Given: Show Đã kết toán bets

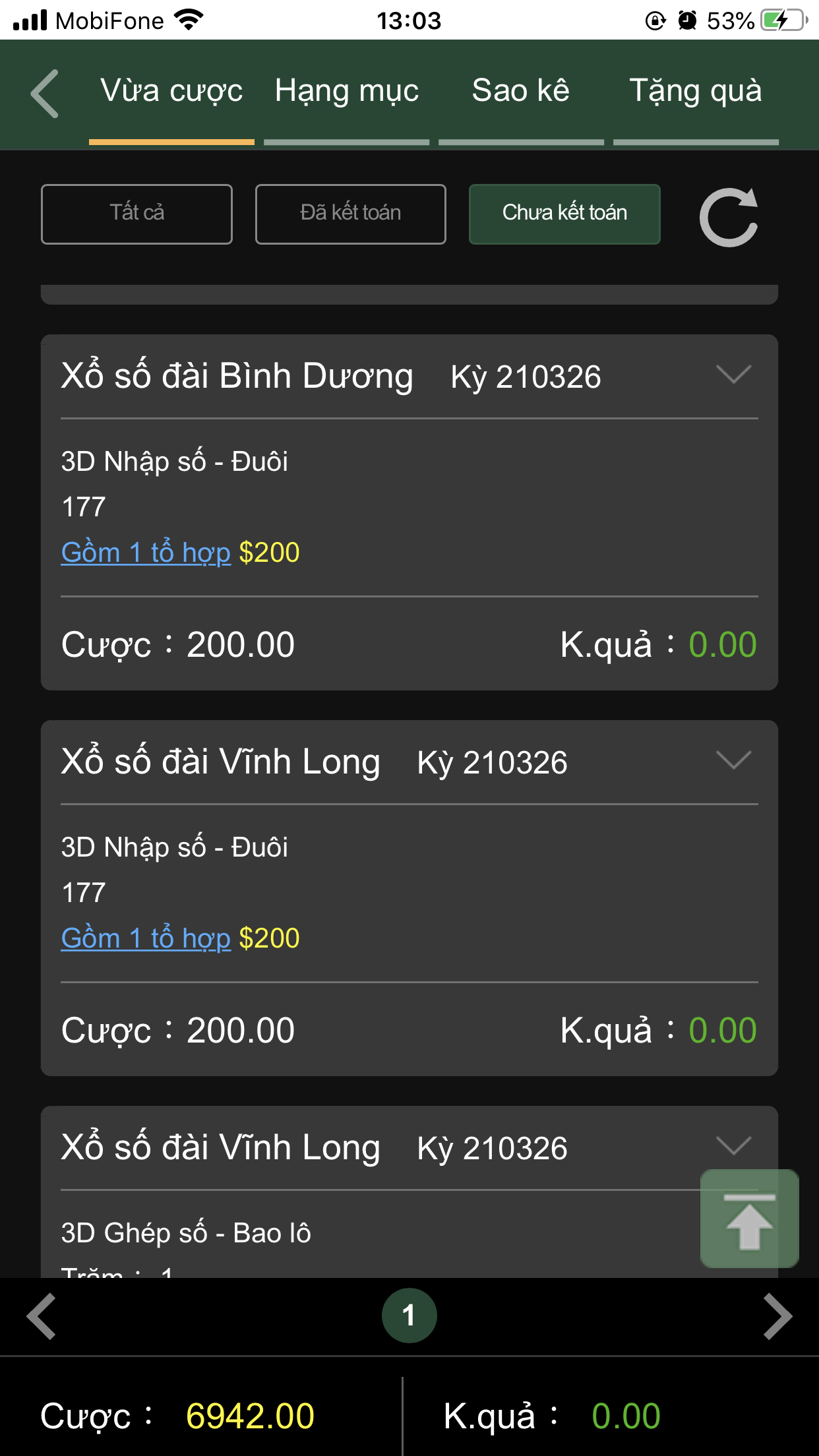Looking at the screenshot, I should pos(351,214).
